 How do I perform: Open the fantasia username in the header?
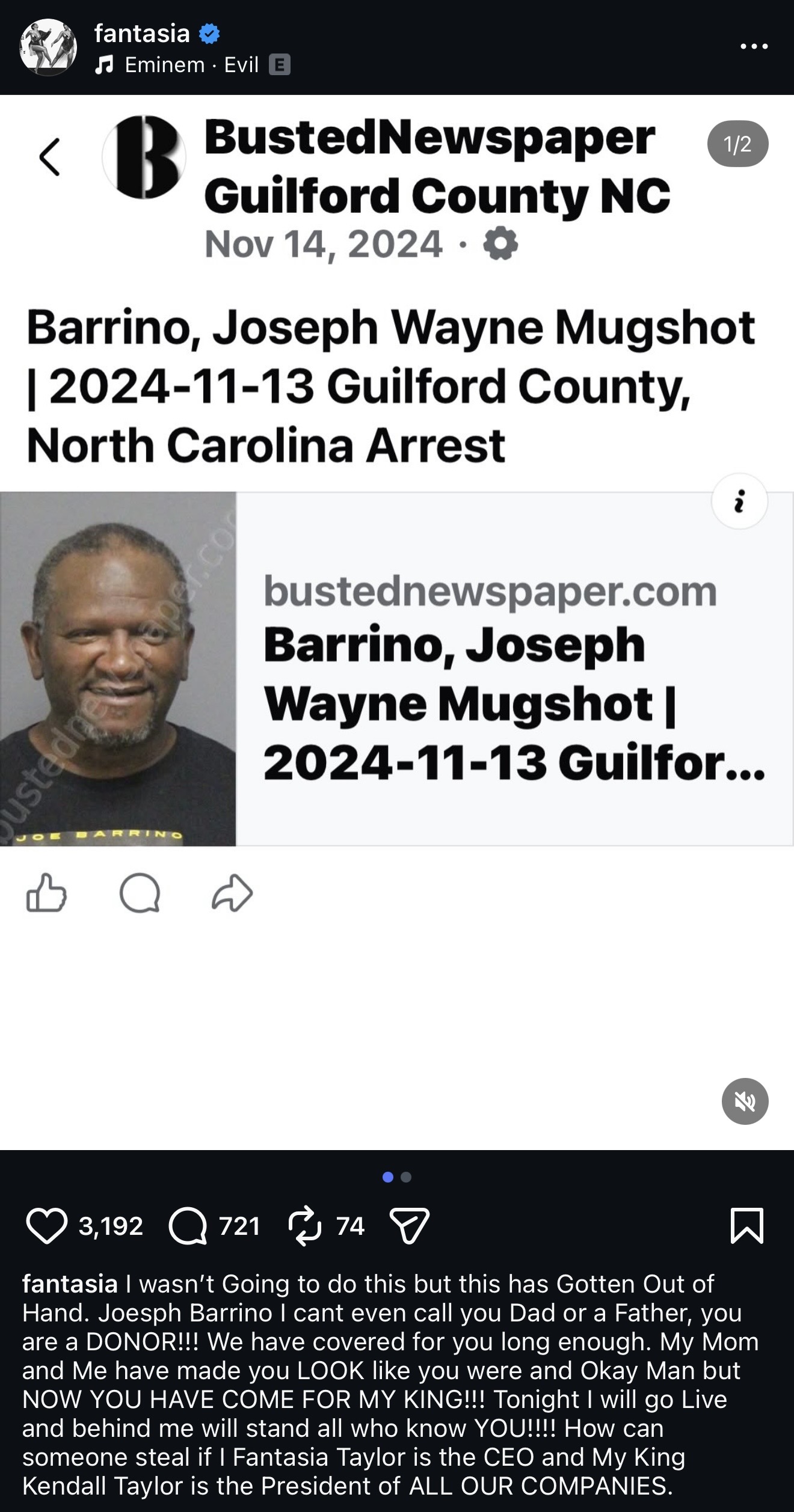[x=142, y=34]
